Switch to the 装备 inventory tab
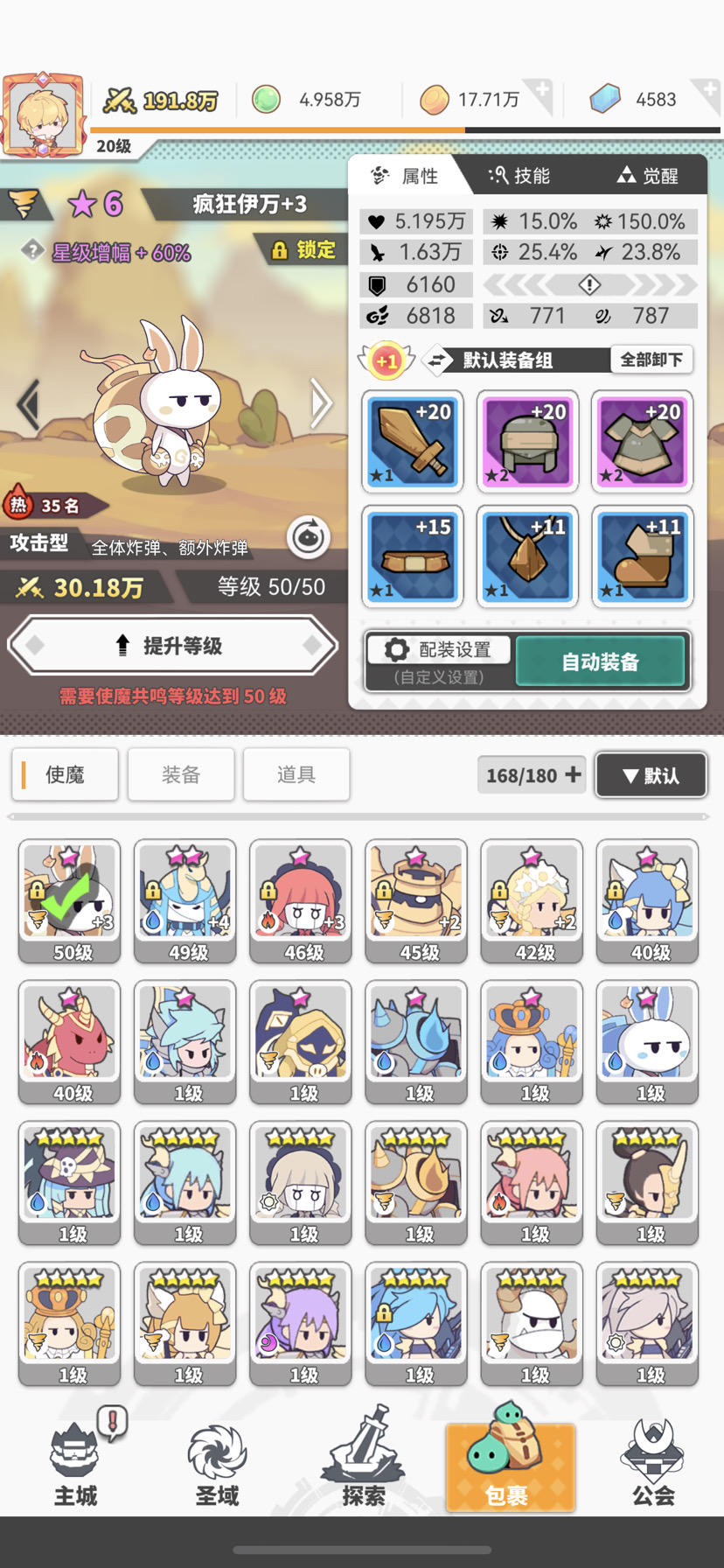This screenshot has width=724, height=1568. (180, 774)
